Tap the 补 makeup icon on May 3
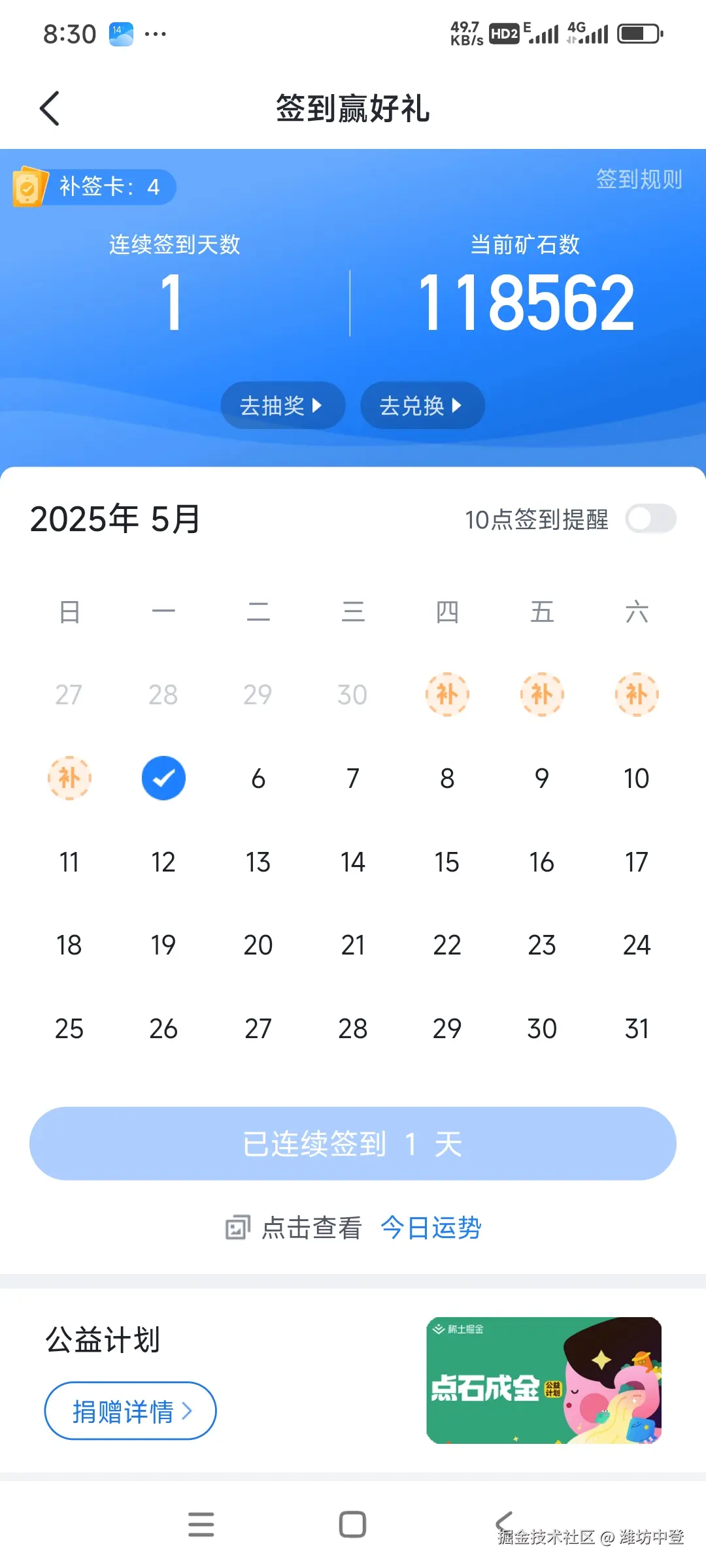This screenshot has width=706, height=1568. (635, 694)
